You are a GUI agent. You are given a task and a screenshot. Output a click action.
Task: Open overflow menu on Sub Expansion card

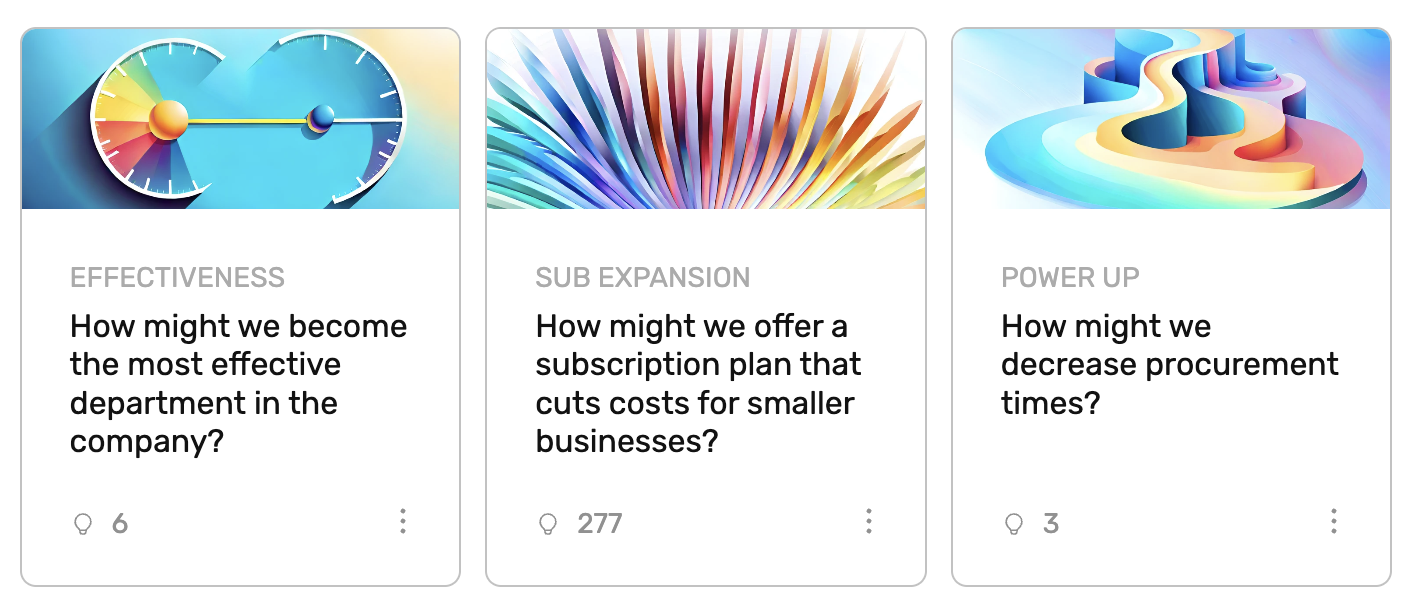pos(868,521)
